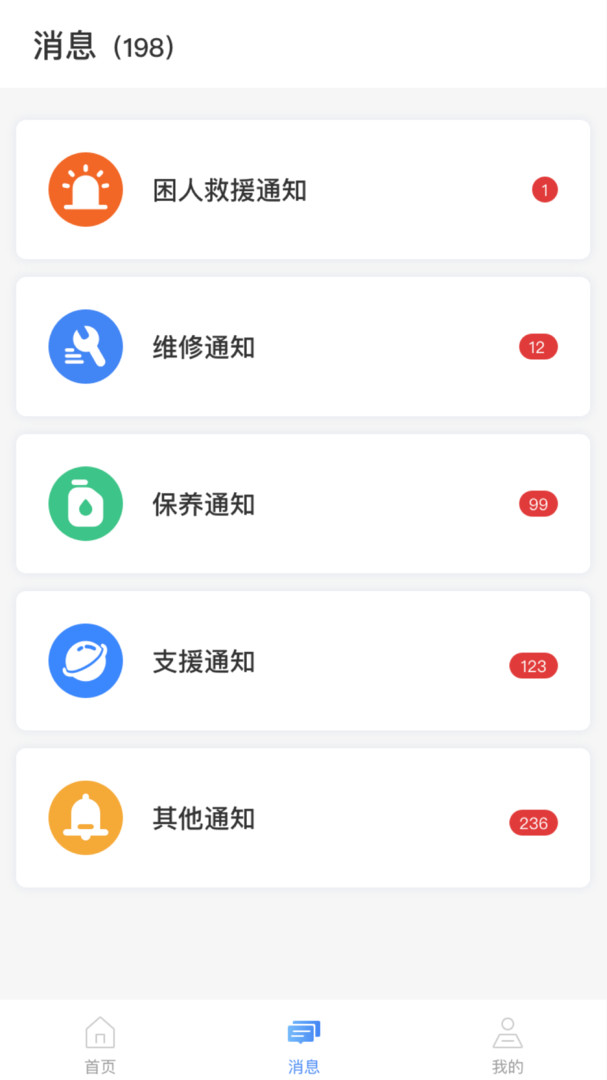Select the 其他通知 row
607x1080 pixels.
[x=302, y=818]
